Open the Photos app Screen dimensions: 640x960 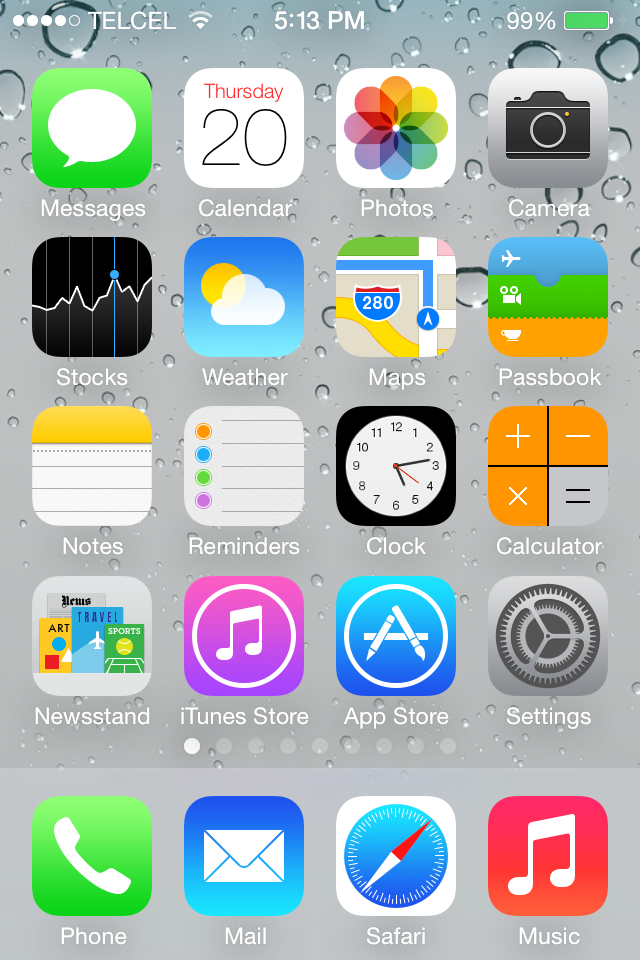click(396, 128)
